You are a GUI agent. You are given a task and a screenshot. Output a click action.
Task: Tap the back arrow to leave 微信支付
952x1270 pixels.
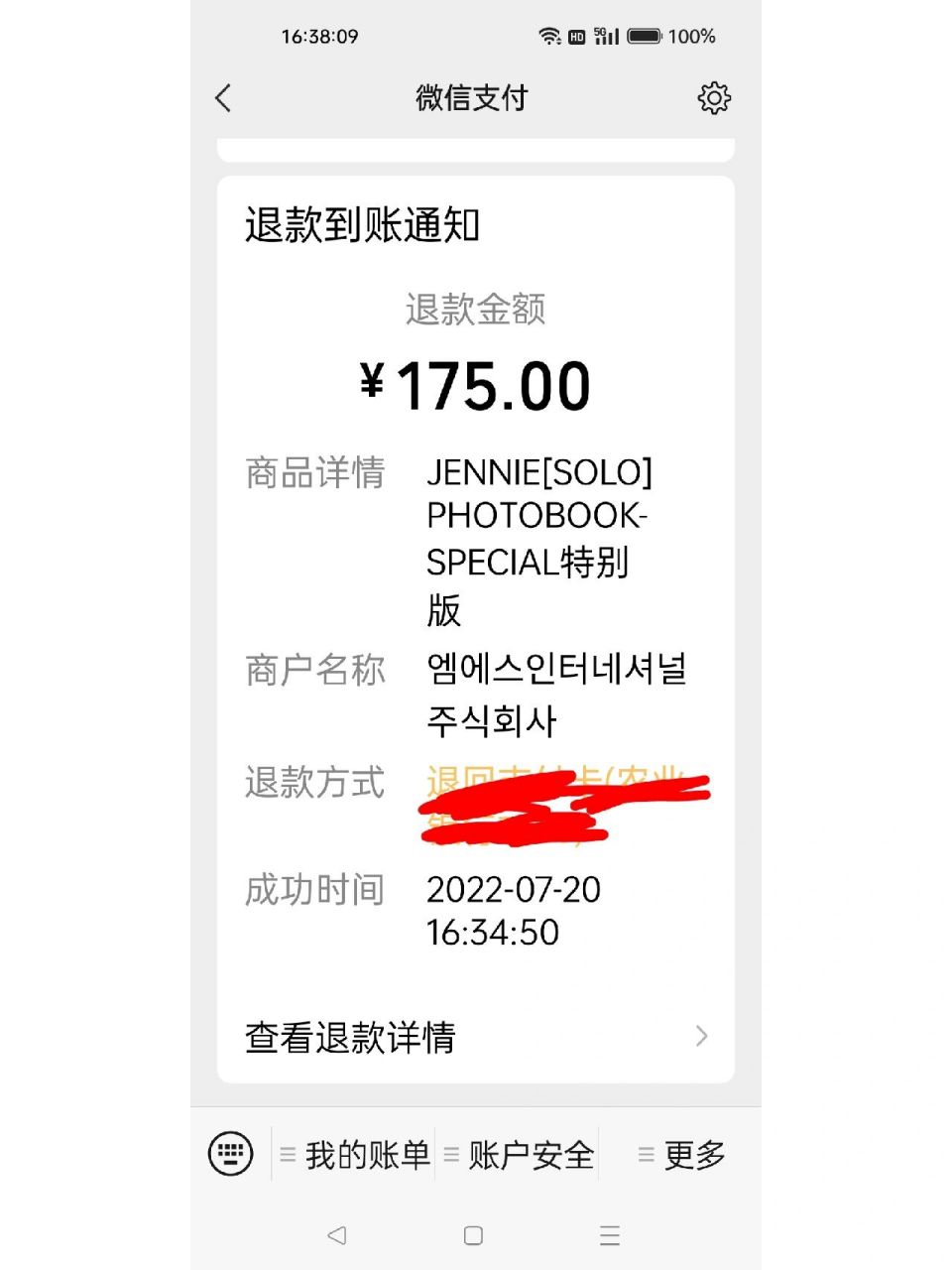[x=223, y=99]
